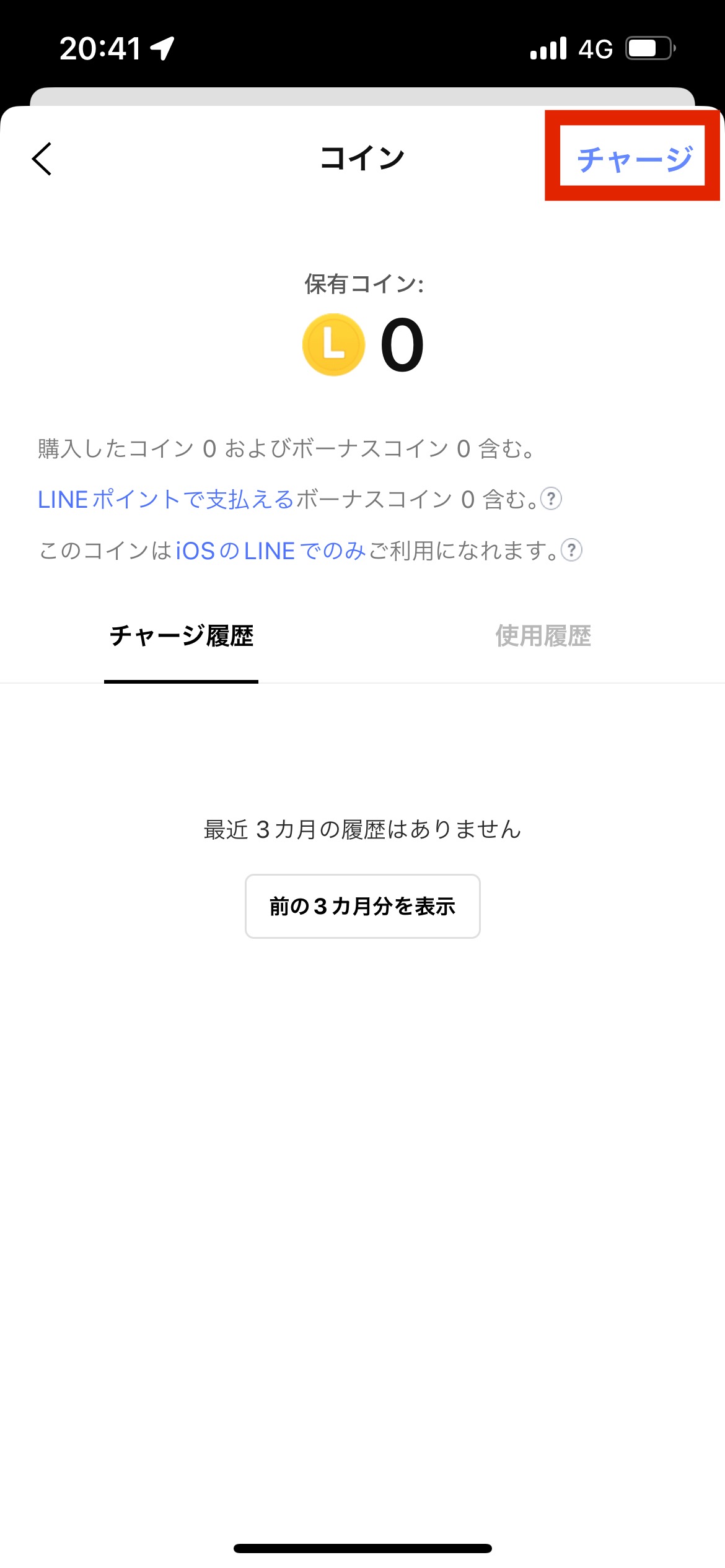Switch to the 使用履歴 tab

coord(543,637)
